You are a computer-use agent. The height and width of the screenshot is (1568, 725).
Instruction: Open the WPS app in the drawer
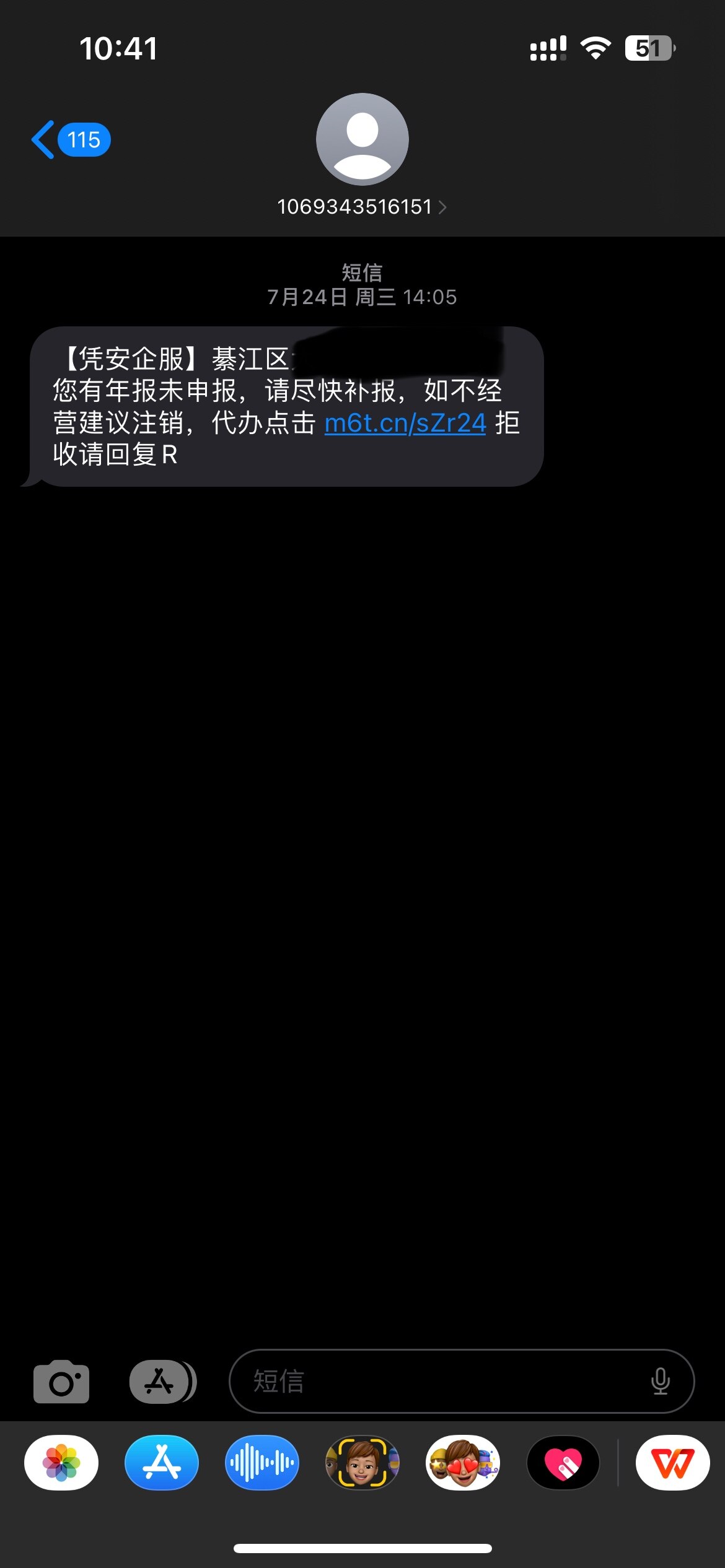pyautogui.click(x=672, y=1462)
